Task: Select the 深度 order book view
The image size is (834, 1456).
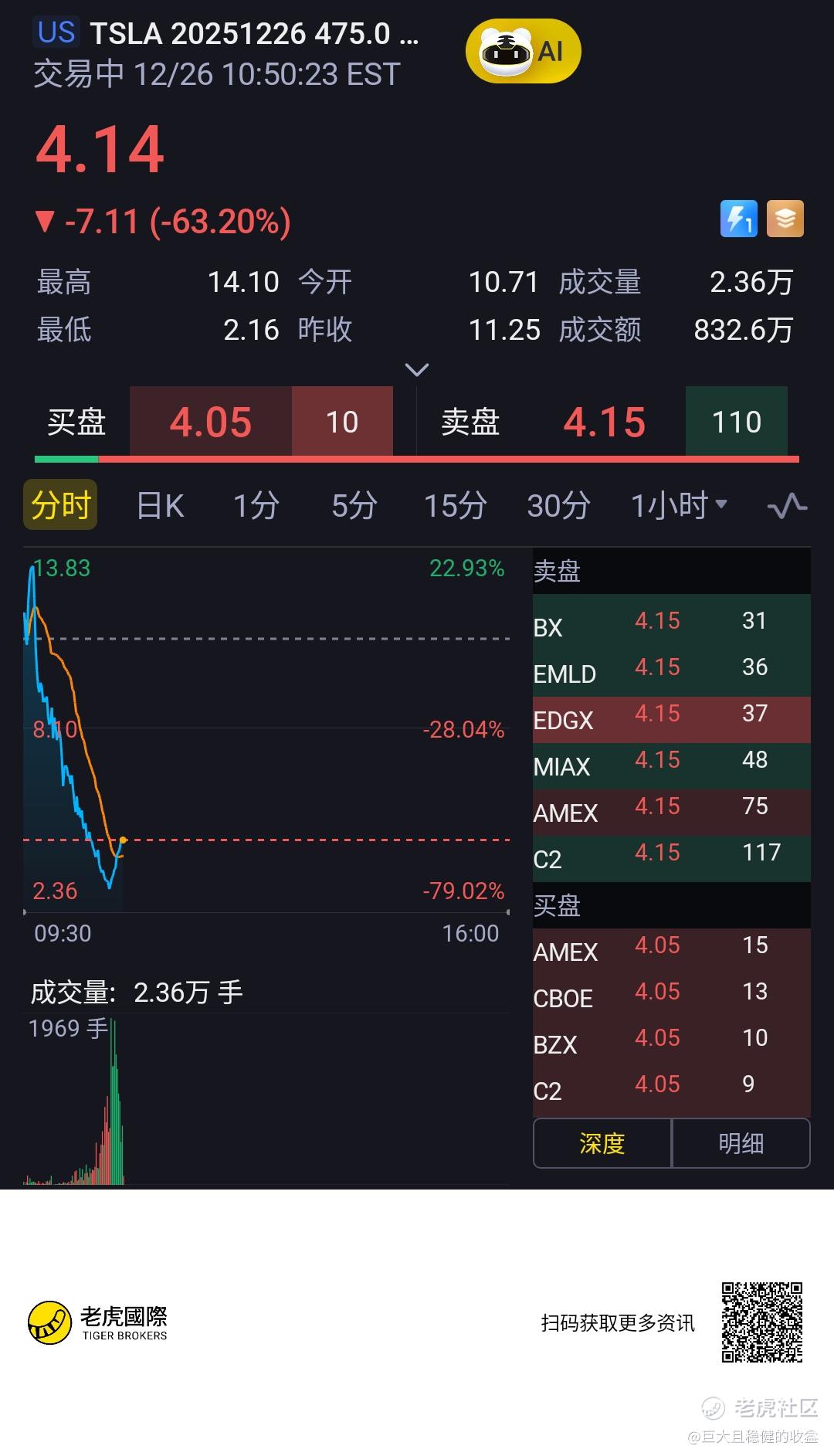Action: (x=602, y=1143)
